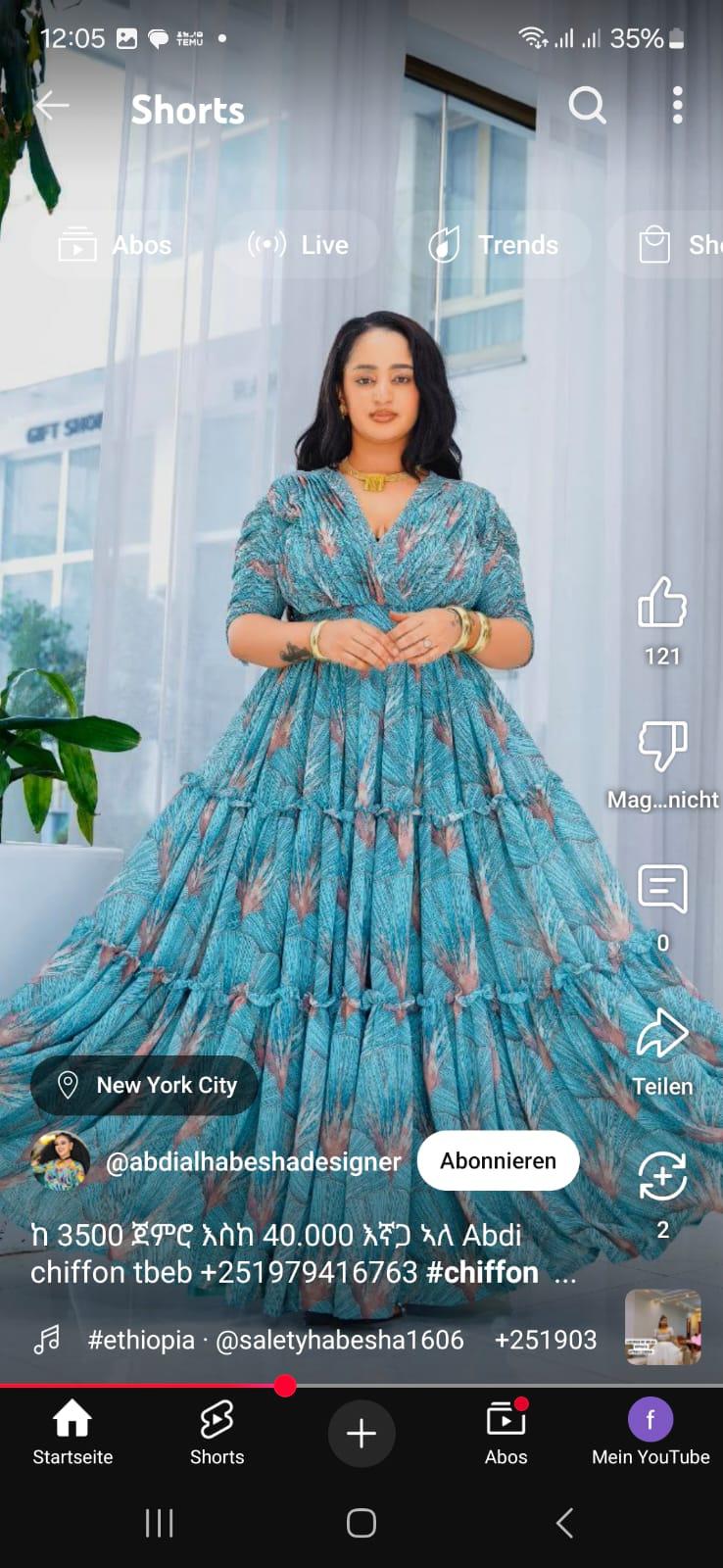The image size is (723, 1568).
Task: Share this Short via Teilen
Action: click(662, 1035)
